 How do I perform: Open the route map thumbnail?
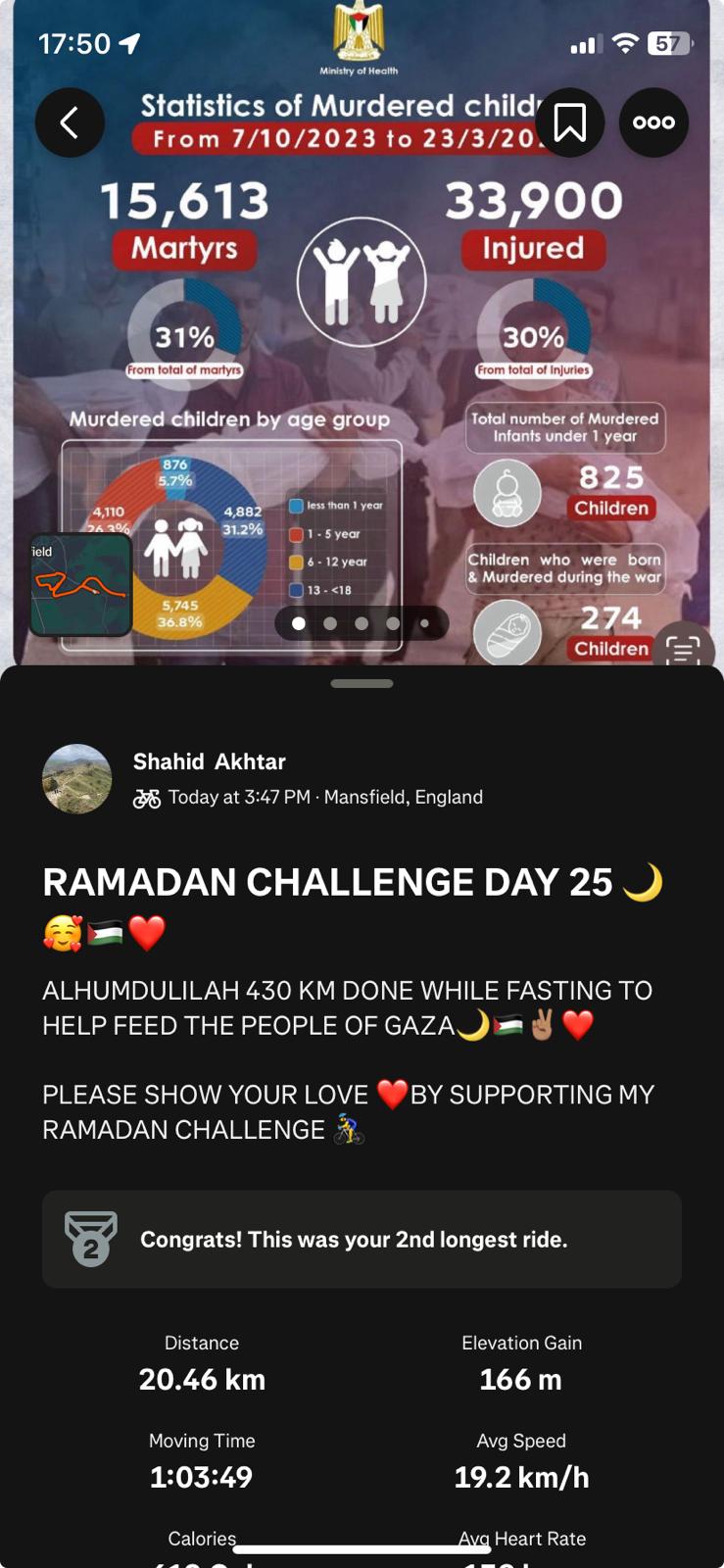[80, 585]
